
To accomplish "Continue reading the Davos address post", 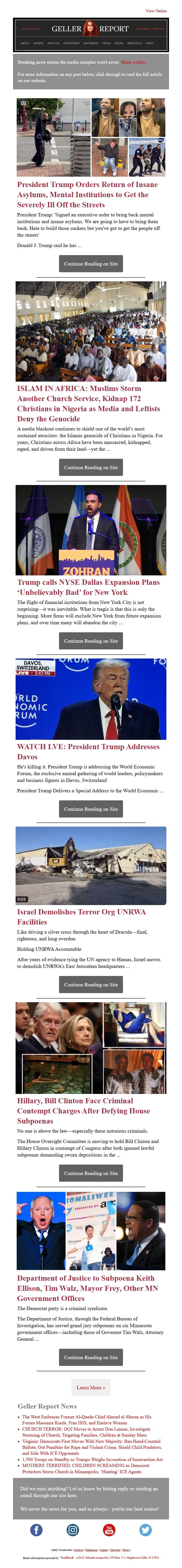I will (91, 809).
